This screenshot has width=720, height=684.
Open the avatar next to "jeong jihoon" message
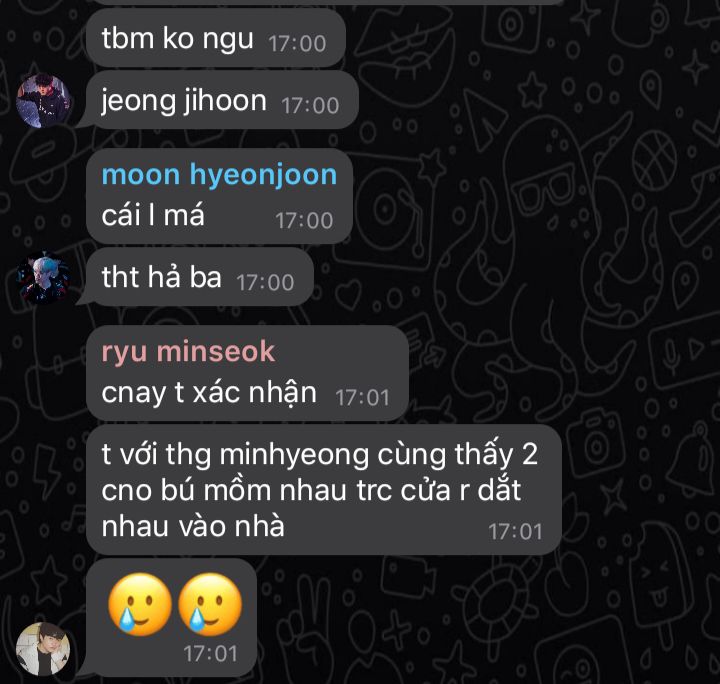click(x=43, y=100)
